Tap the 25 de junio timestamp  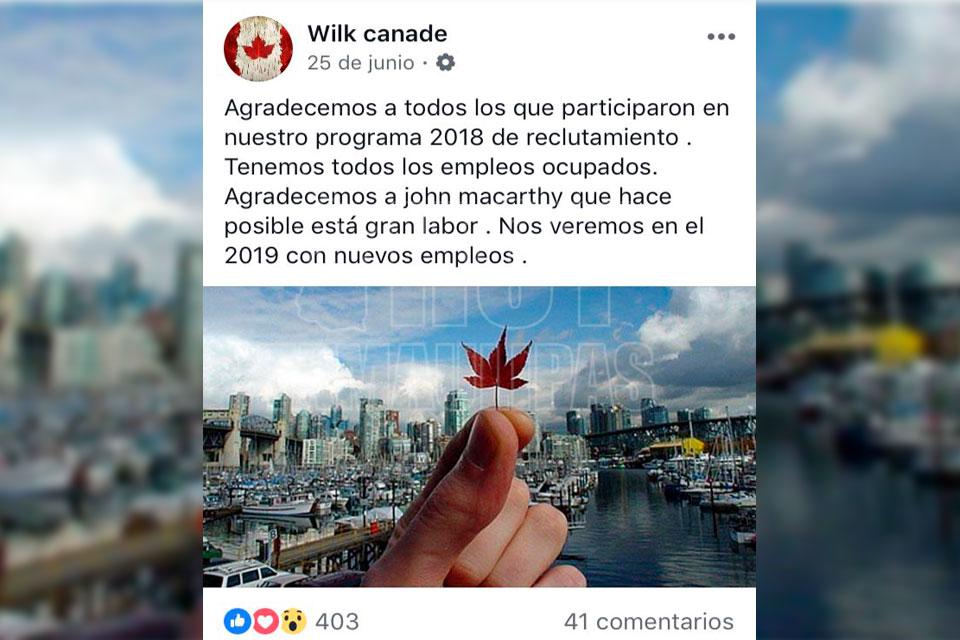pyautogui.click(x=360, y=63)
